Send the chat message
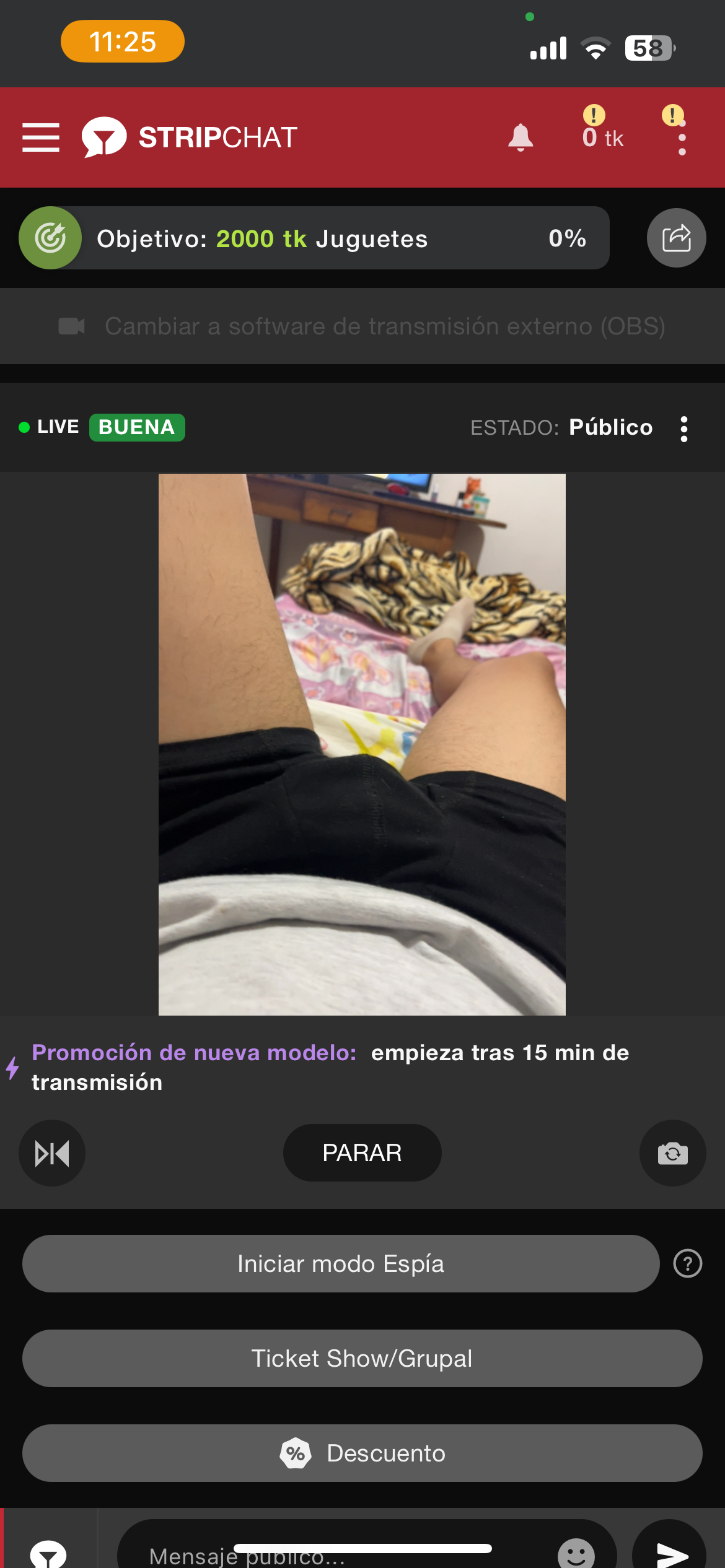This screenshot has width=725, height=1568. tap(670, 1553)
